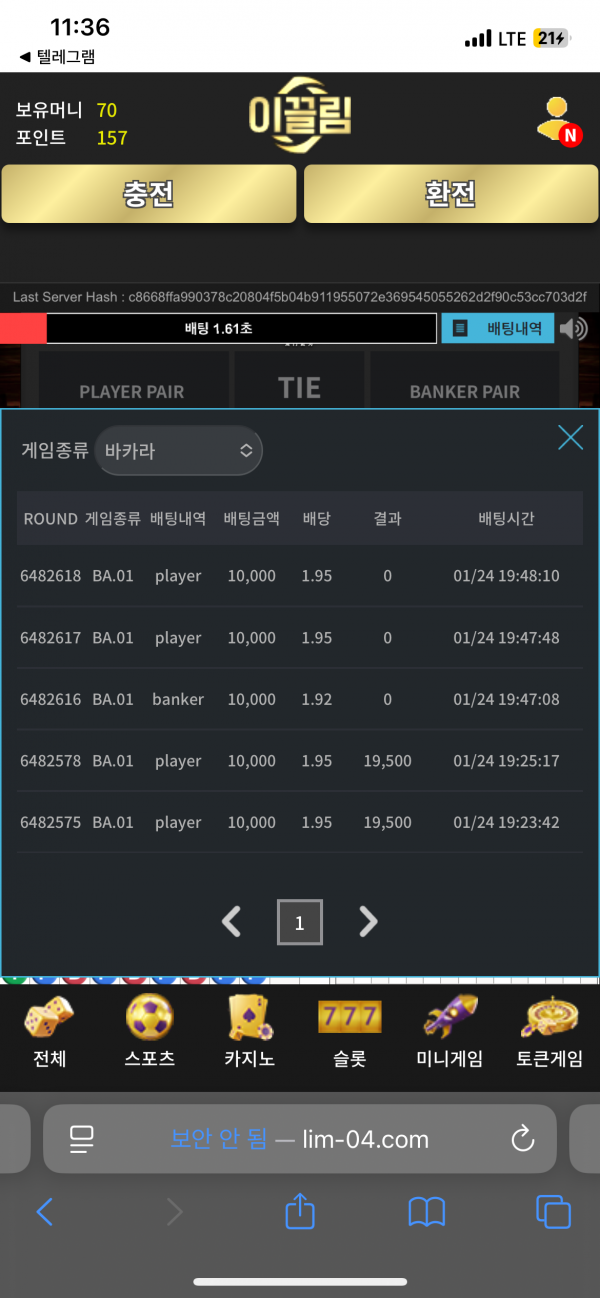Screen dimensions: 600x1298
Task: Go to the previous page arrow
Action: (231, 921)
